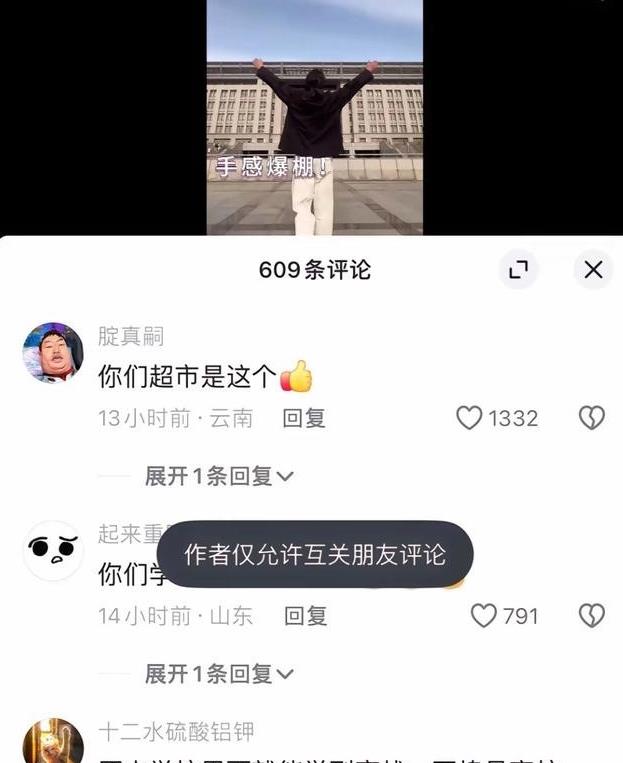Like the Shandong comment with 791 likes
The width and height of the screenshot is (623, 763).
pos(484,616)
